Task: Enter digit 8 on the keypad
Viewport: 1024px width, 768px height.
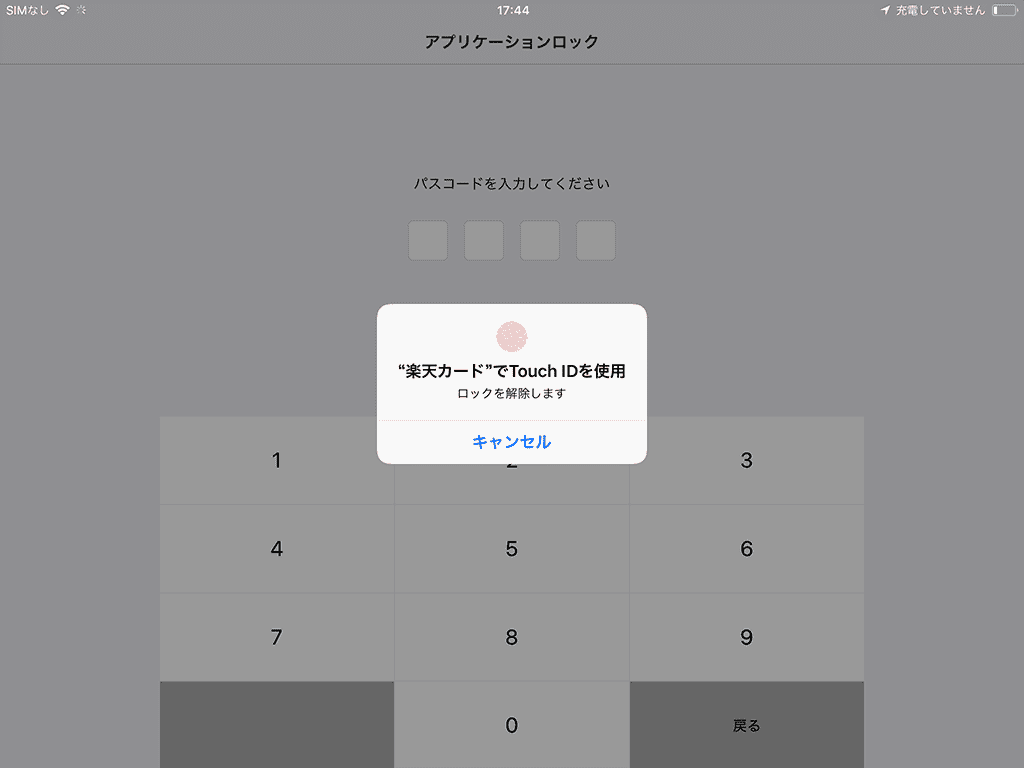Action: click(511, 637)
